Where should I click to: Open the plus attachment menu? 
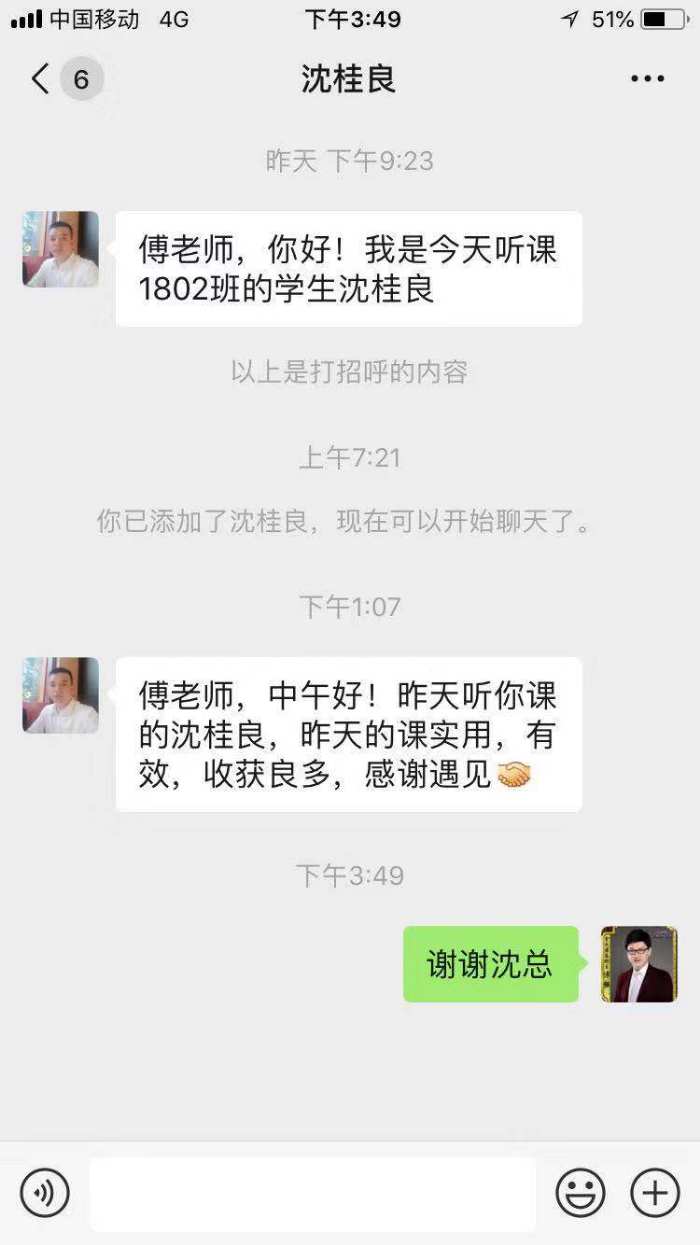click(655, 1192)
